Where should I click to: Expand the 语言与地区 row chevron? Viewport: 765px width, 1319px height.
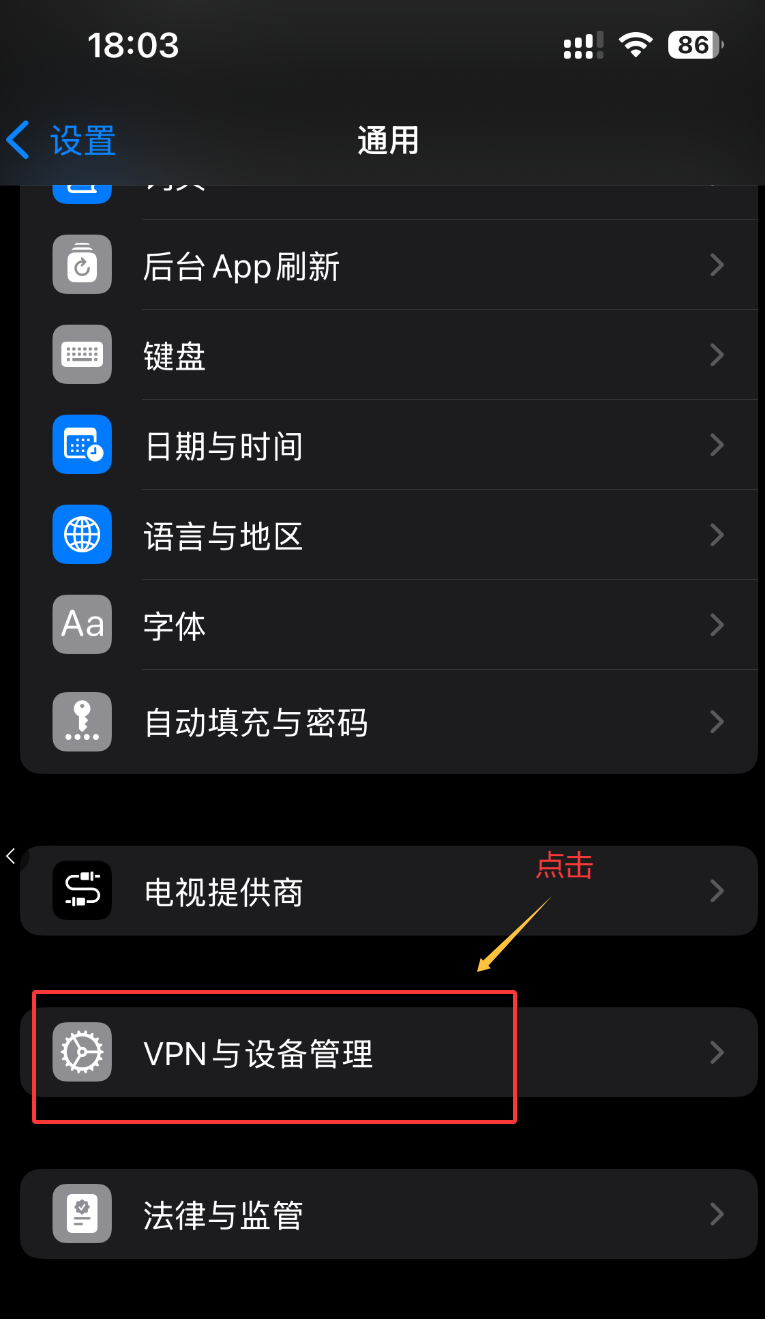coord(717,535)
